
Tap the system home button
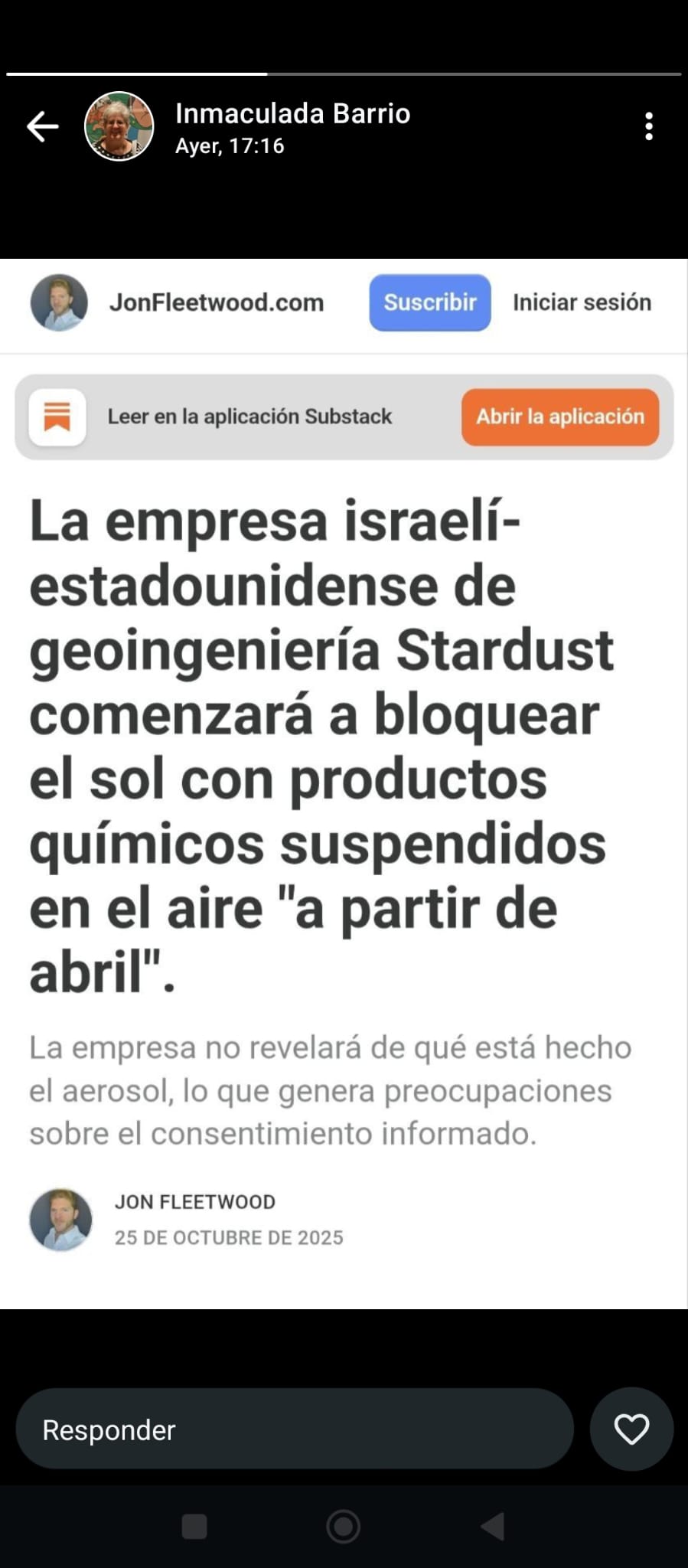click(344, 1527)
